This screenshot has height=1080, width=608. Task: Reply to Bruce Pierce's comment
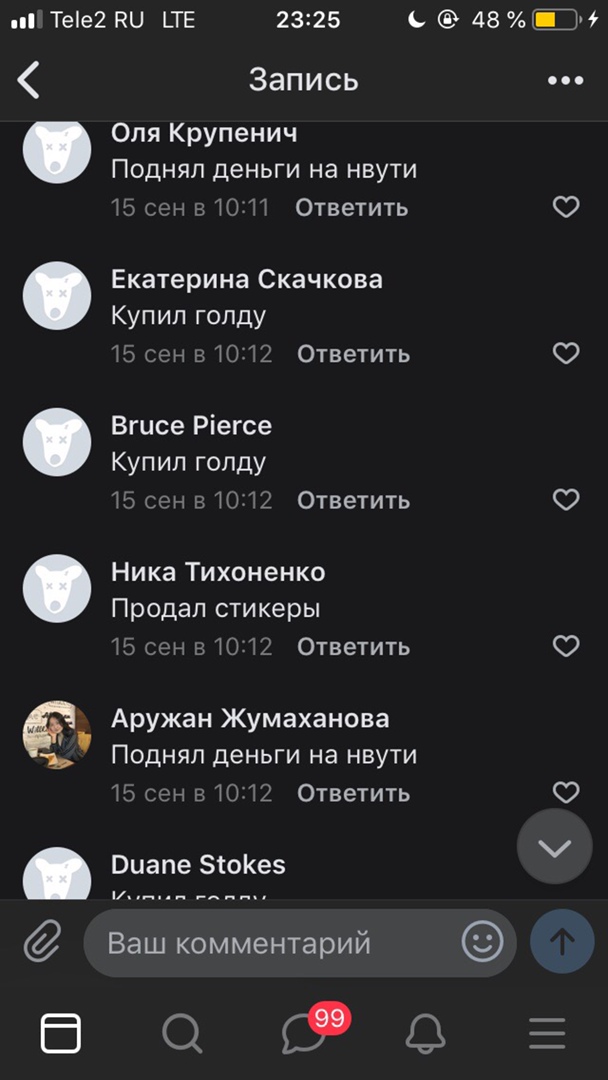(353, 500)
